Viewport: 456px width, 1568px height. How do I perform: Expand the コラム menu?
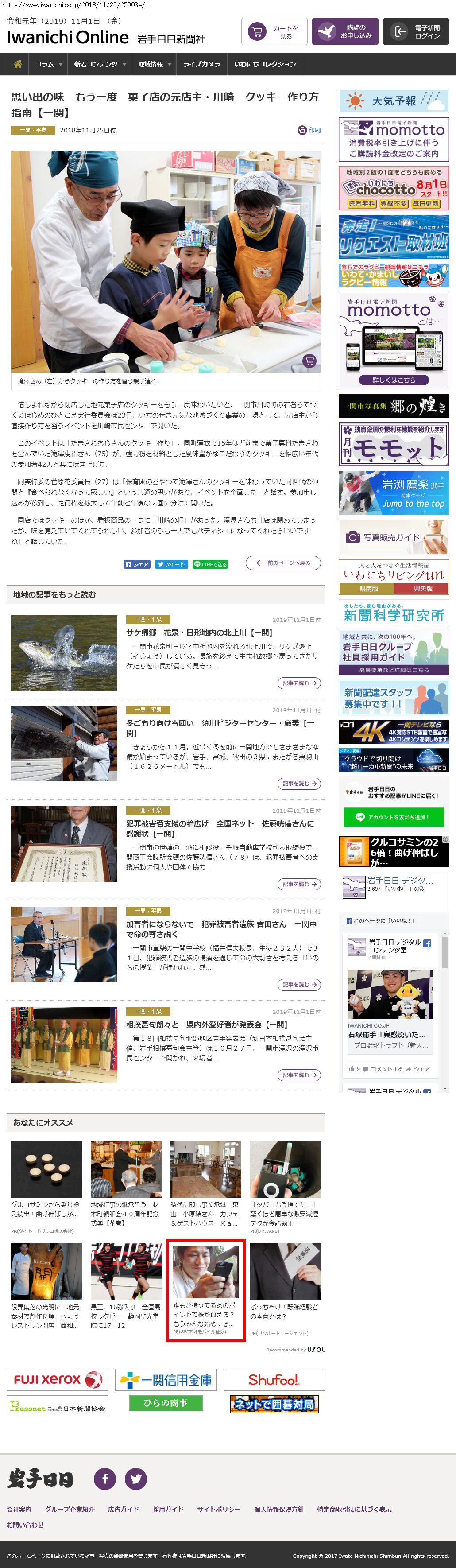coord(48,64)
